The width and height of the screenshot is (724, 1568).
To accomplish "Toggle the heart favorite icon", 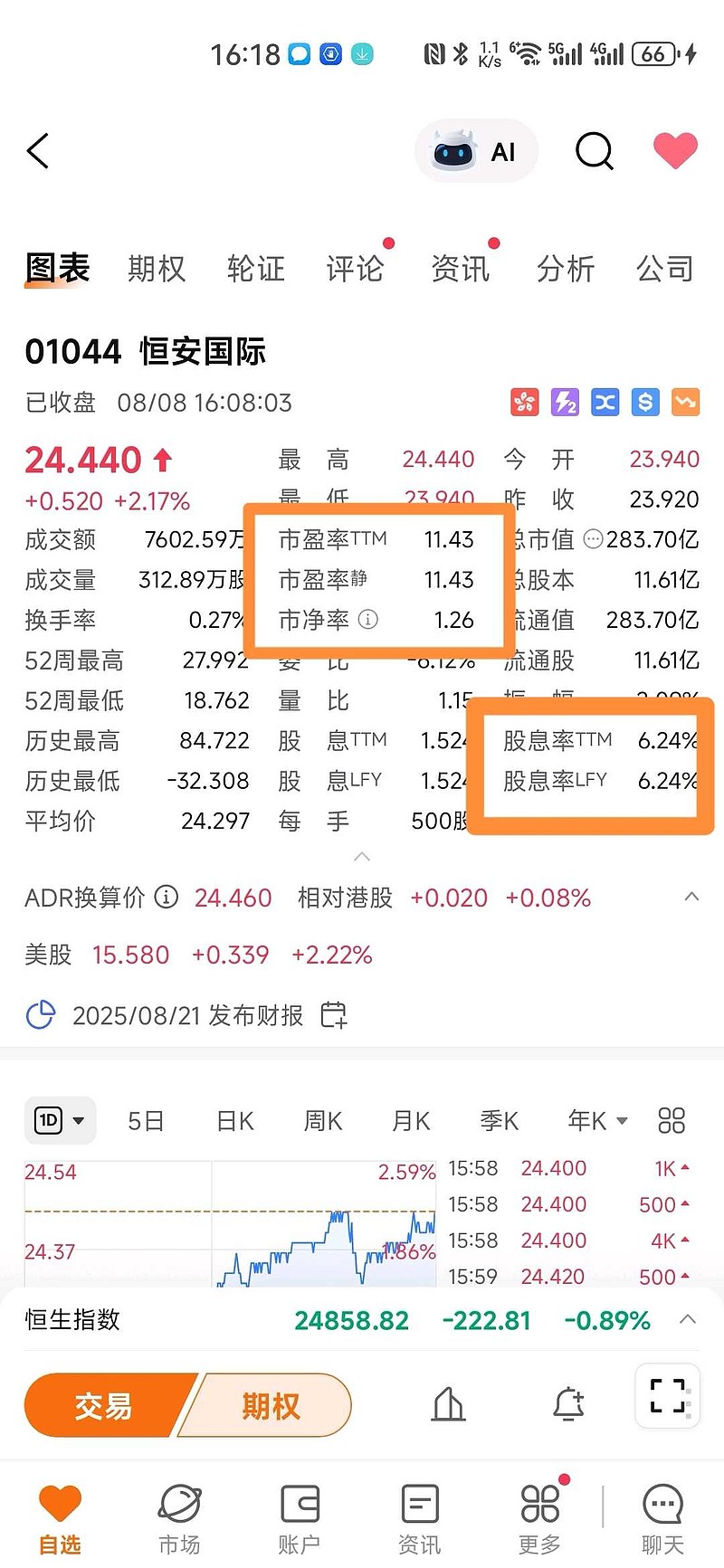I will 675,150.
